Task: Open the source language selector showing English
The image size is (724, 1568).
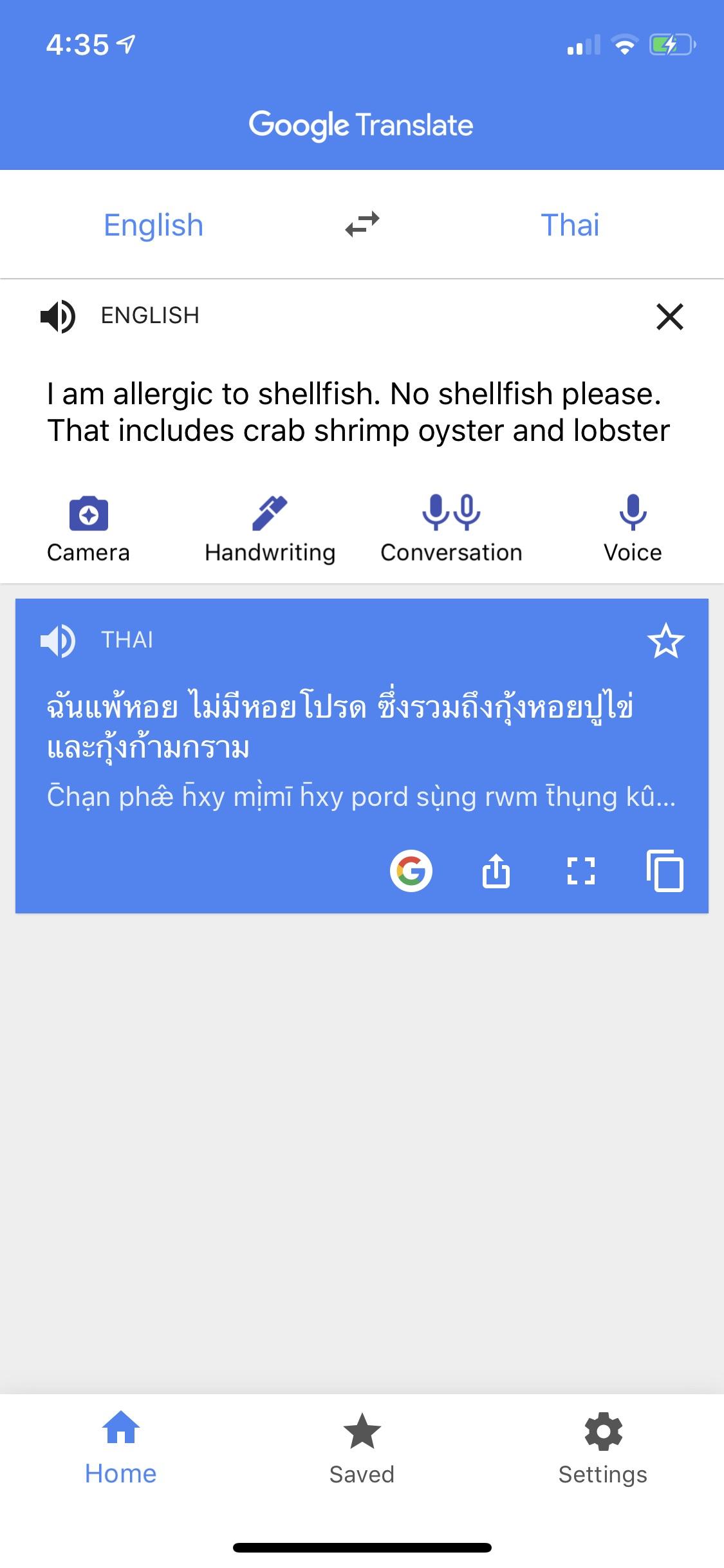Action: (153, 225)
